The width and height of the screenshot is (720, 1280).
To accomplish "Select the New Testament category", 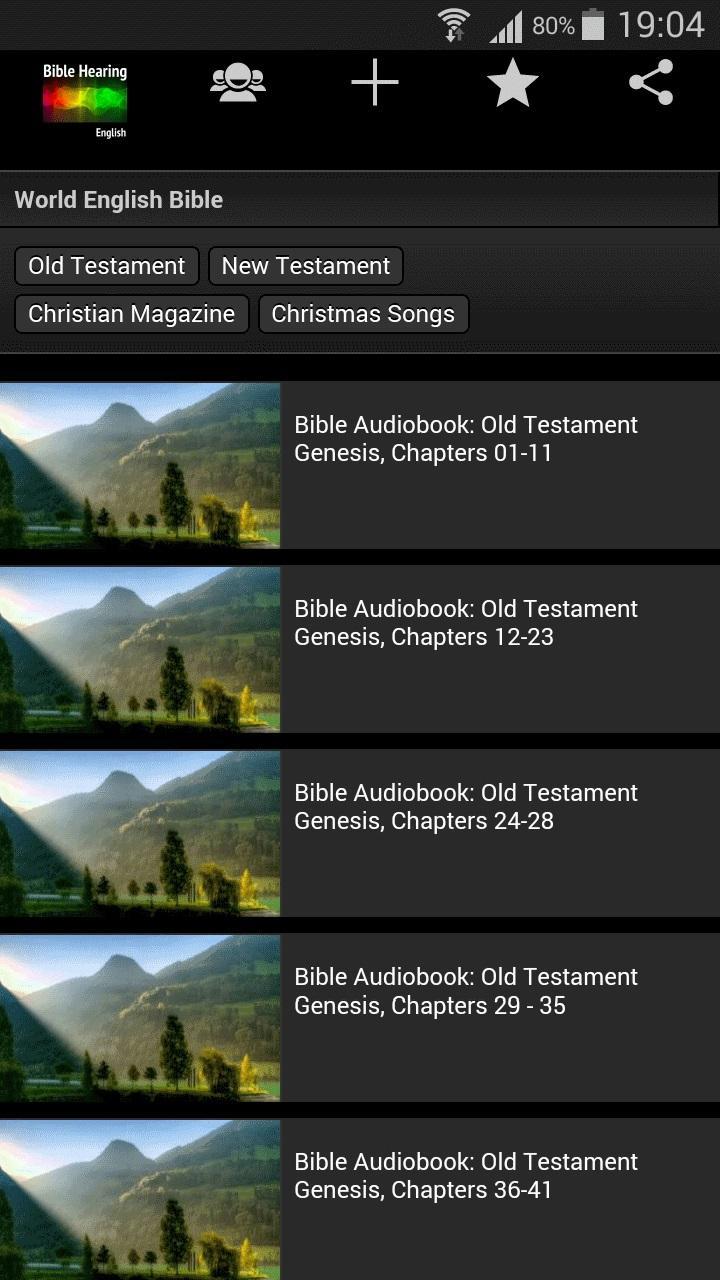I will pos(305,265).
